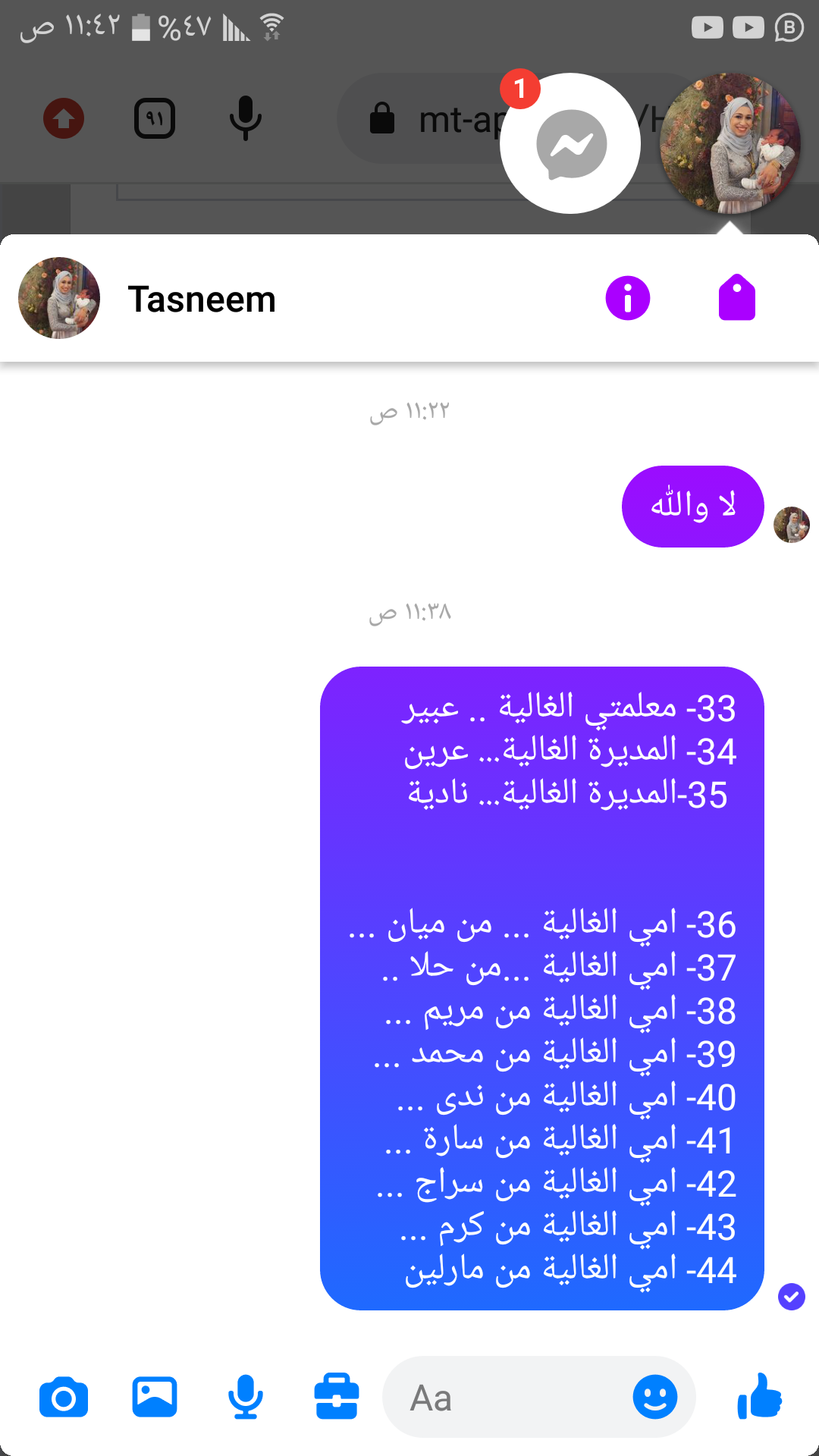The image size is (819, 1456).
Task: Send a thumbs-up like
Action: pos(759,1396)
